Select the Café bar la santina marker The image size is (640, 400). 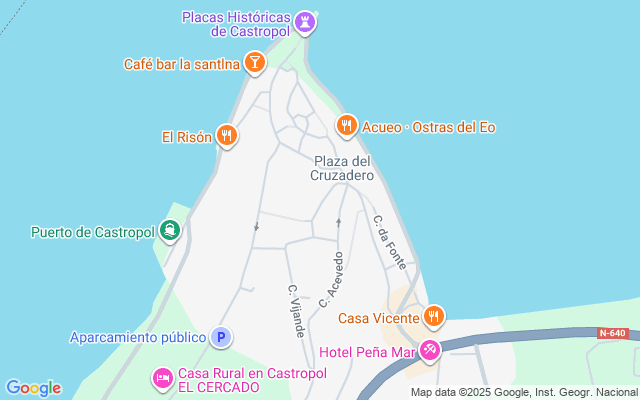pos(254,64)
